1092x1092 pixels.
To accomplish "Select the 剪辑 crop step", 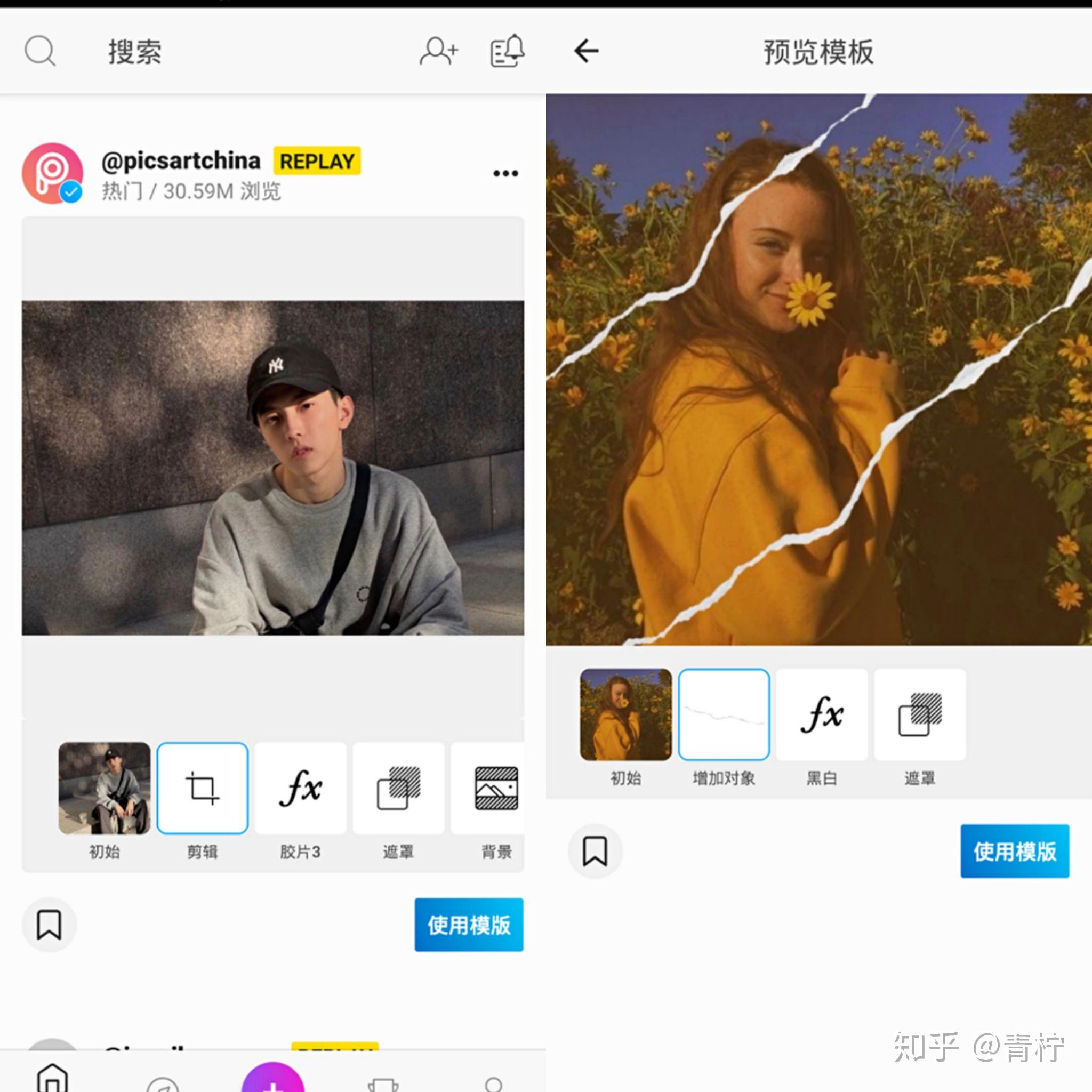I will coord(202,788).
